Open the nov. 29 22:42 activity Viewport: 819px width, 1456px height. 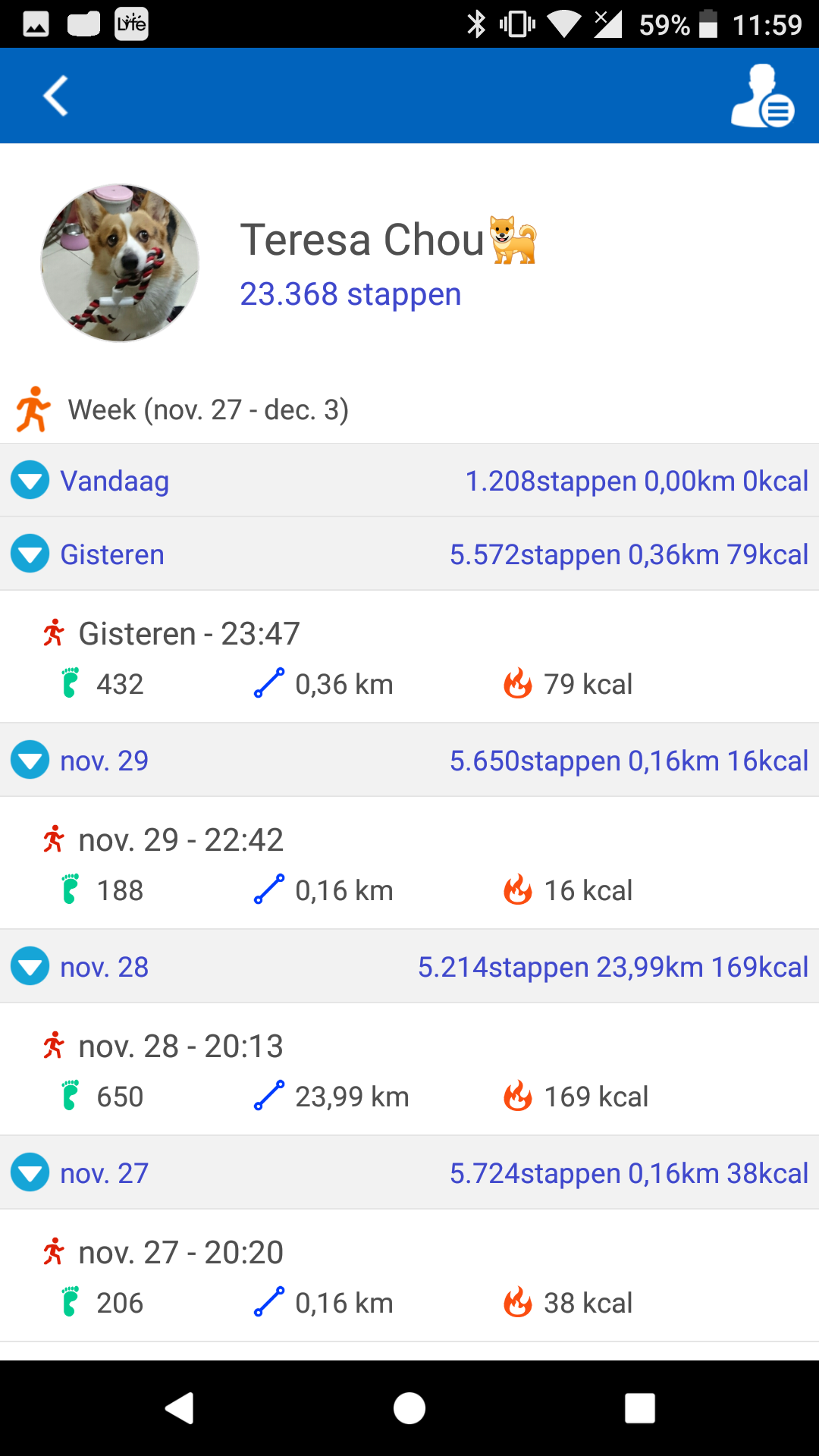[x=409, y=863]
